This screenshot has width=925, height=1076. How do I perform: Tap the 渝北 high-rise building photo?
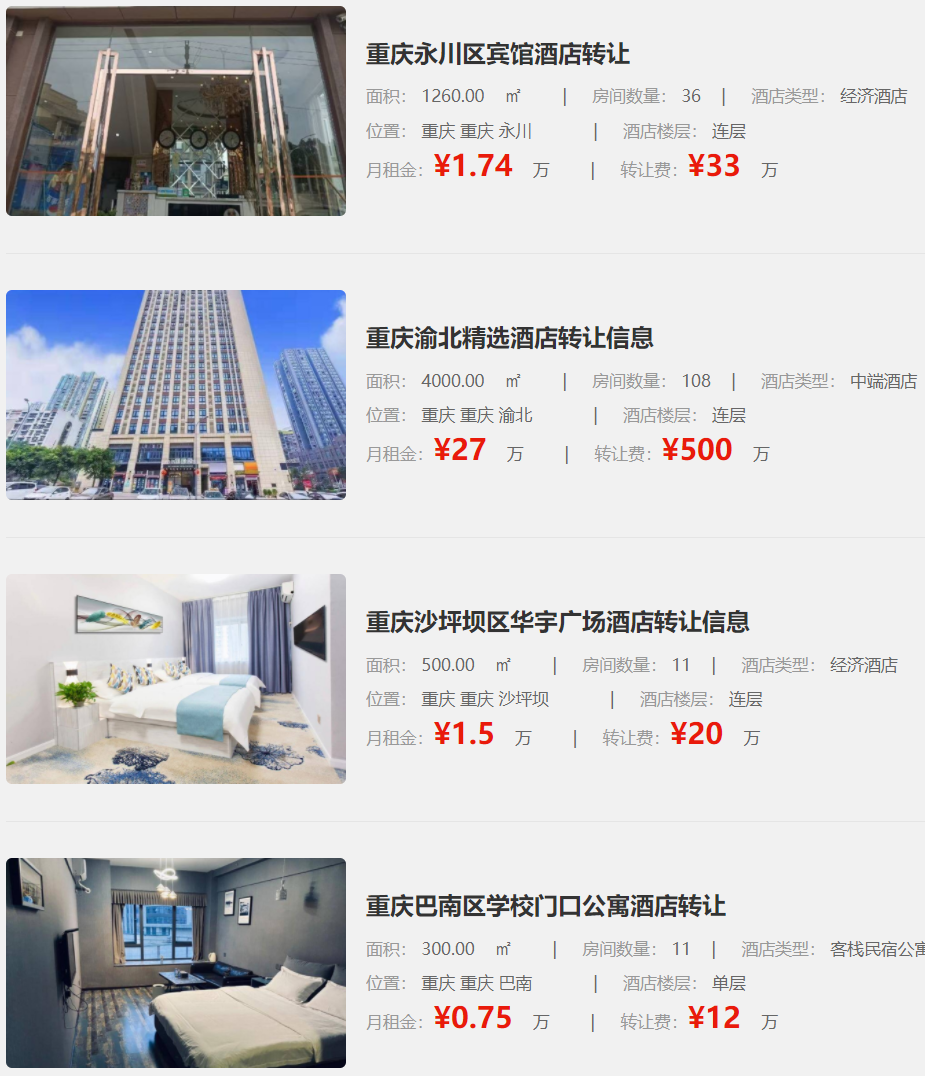176,395
